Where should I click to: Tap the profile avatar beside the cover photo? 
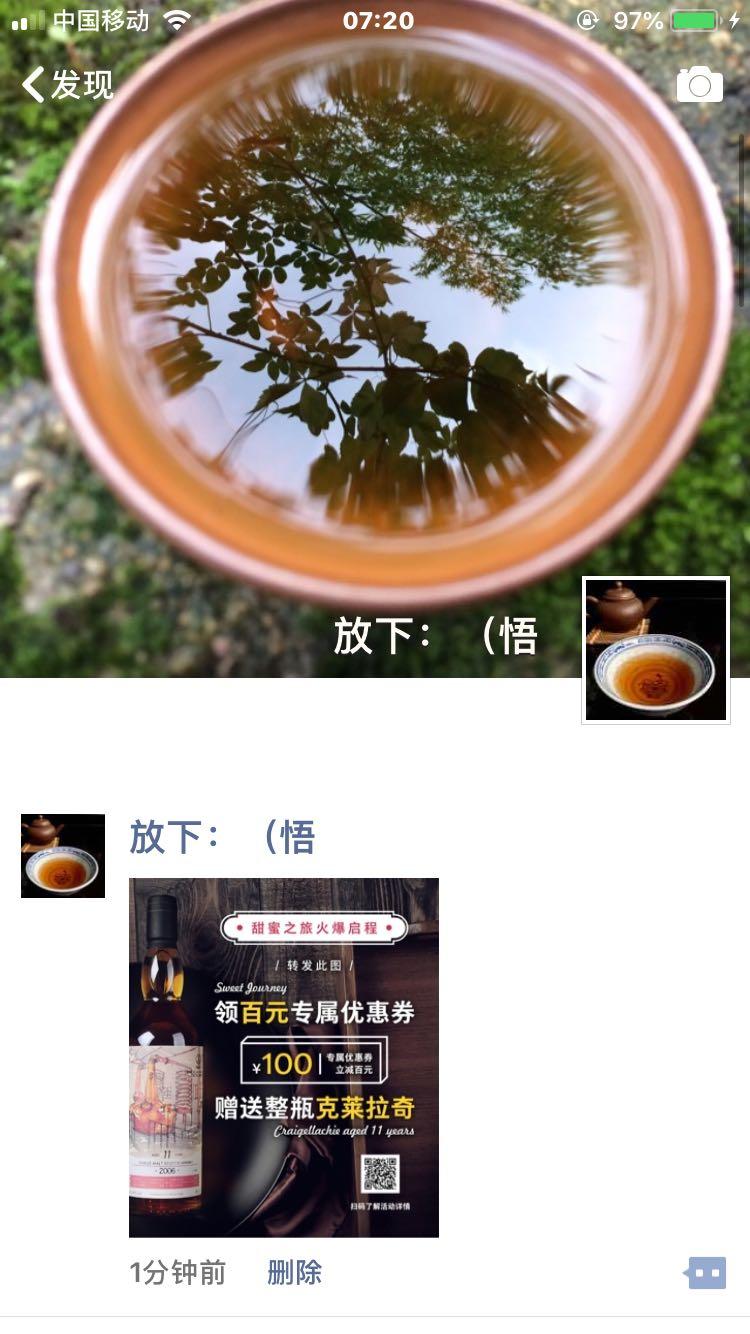(x=655, y=650)
